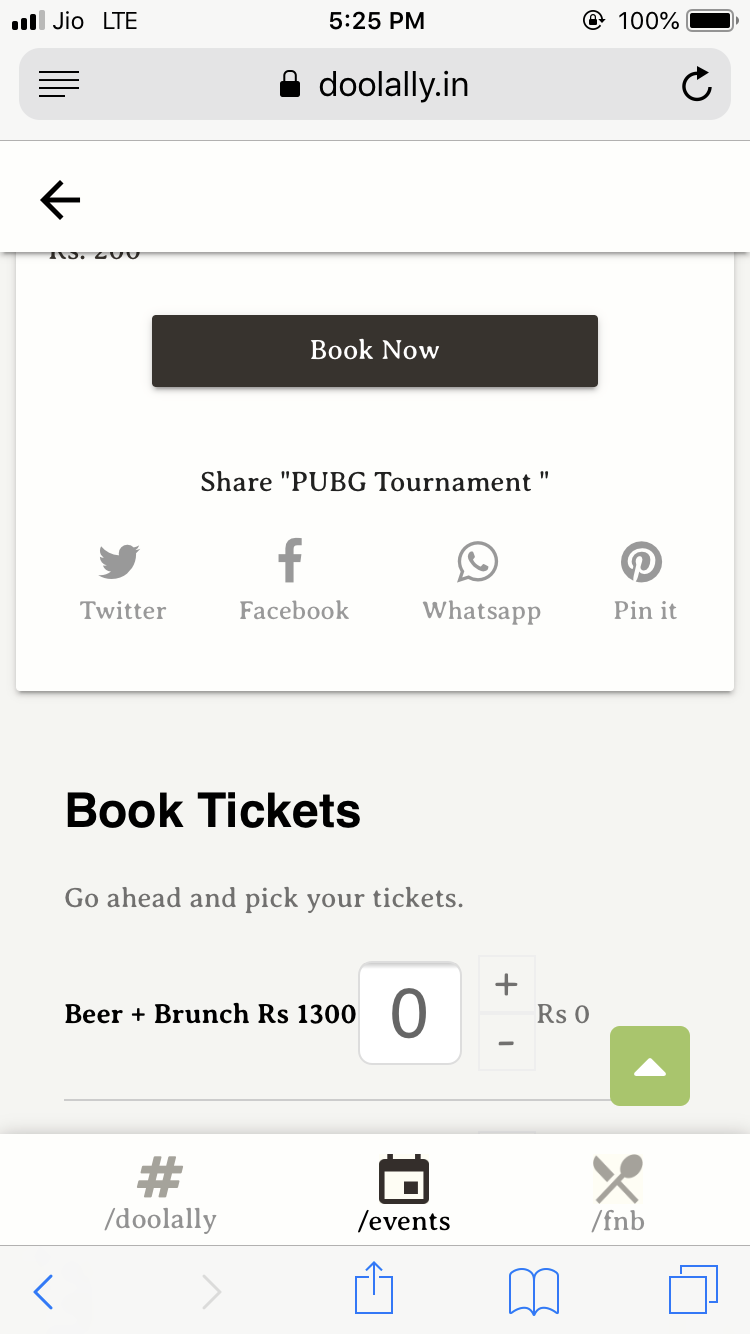
Task: Decrease Beer + Brunch ticket quantity
Action: click(506, 1042)
